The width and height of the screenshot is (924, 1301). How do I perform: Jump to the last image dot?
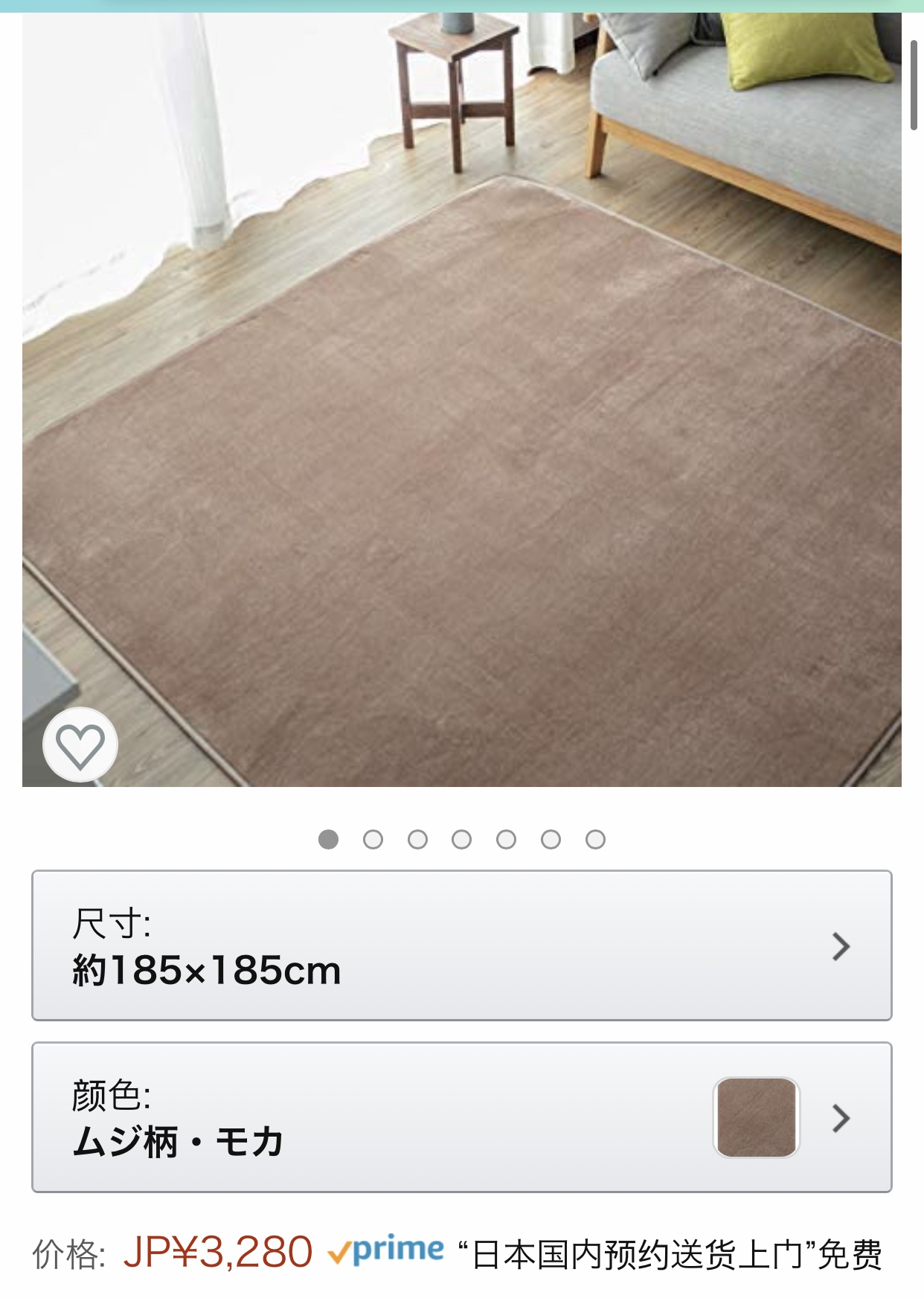pos(595,840)
